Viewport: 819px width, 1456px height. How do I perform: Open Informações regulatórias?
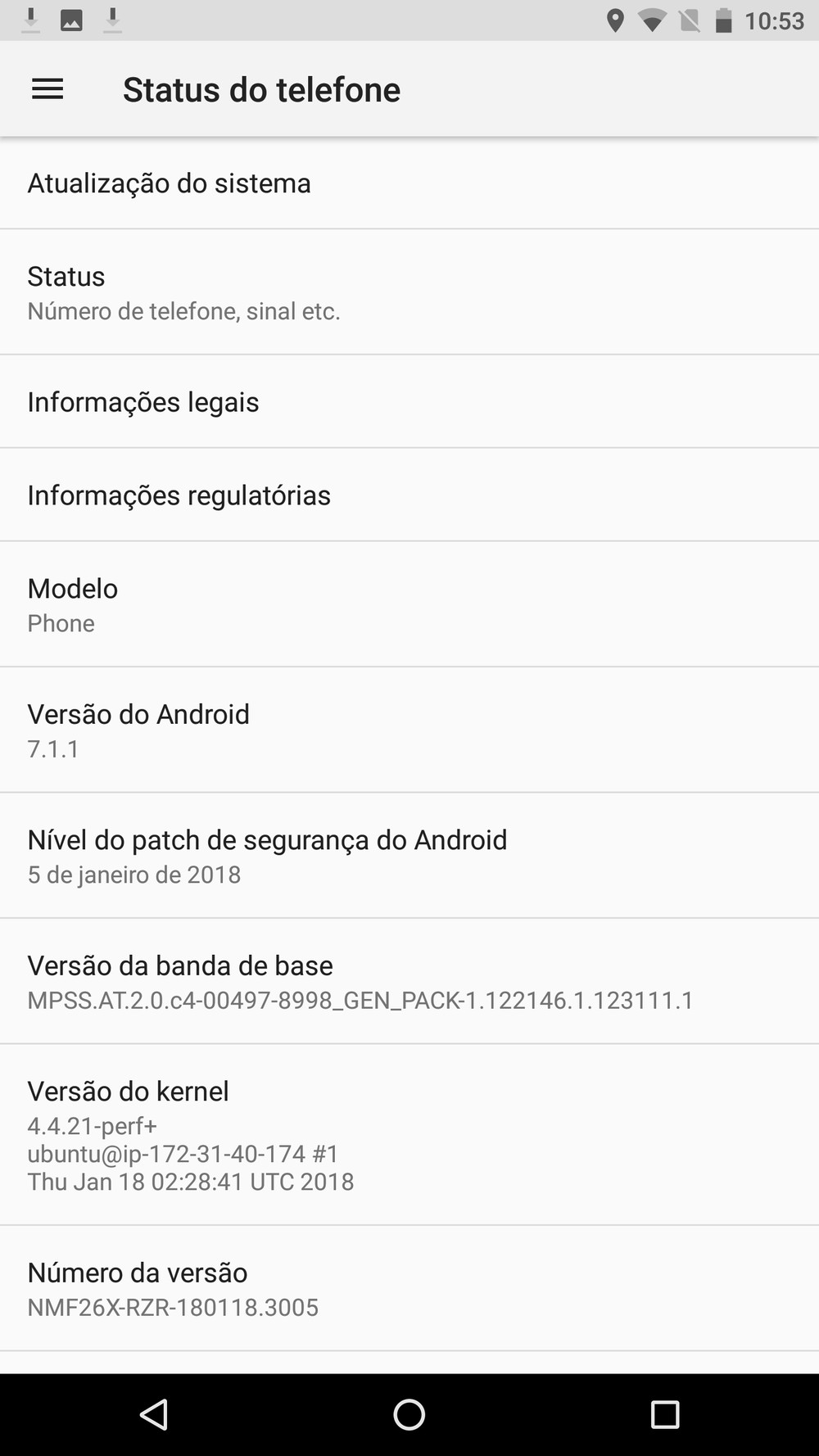coord(409,495)
